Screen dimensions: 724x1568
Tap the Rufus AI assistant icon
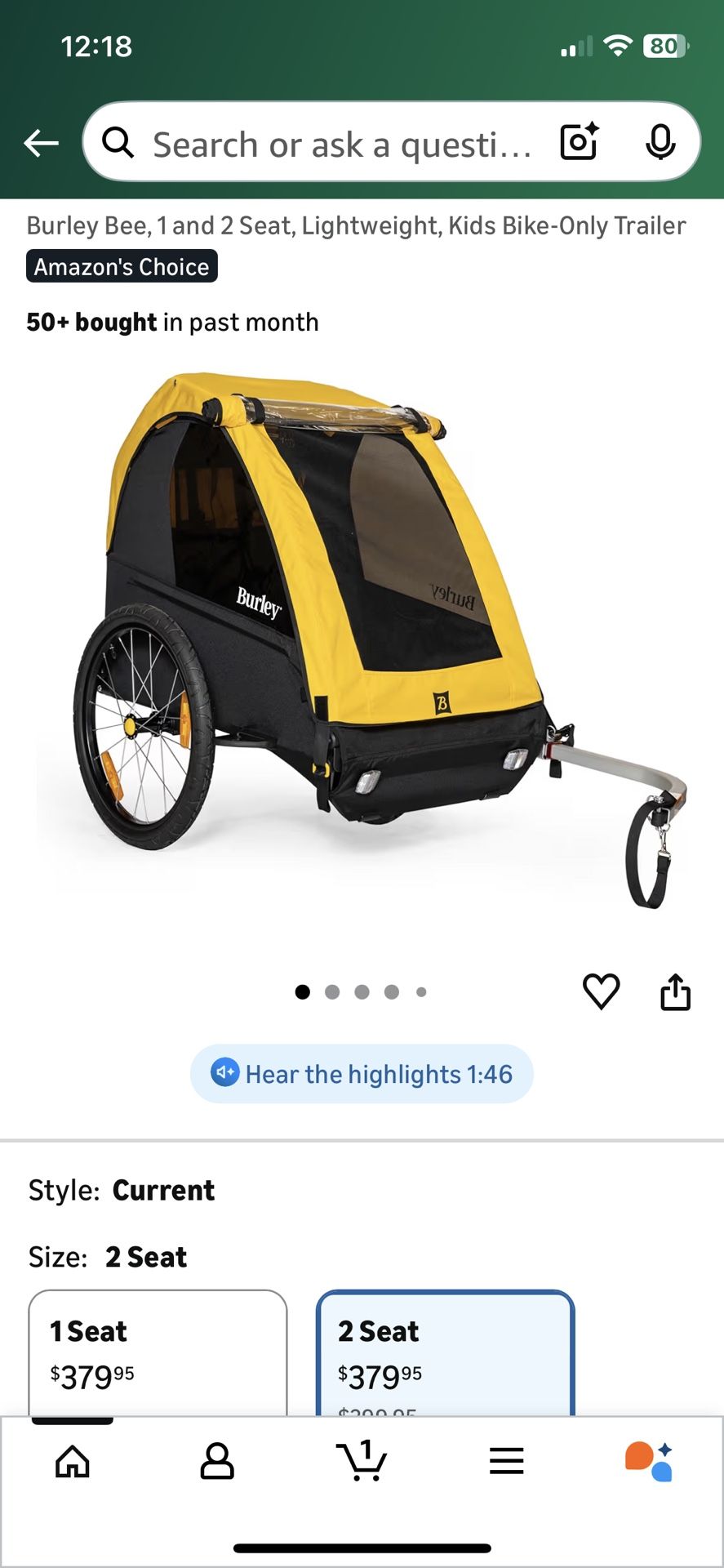(651, 1461)
